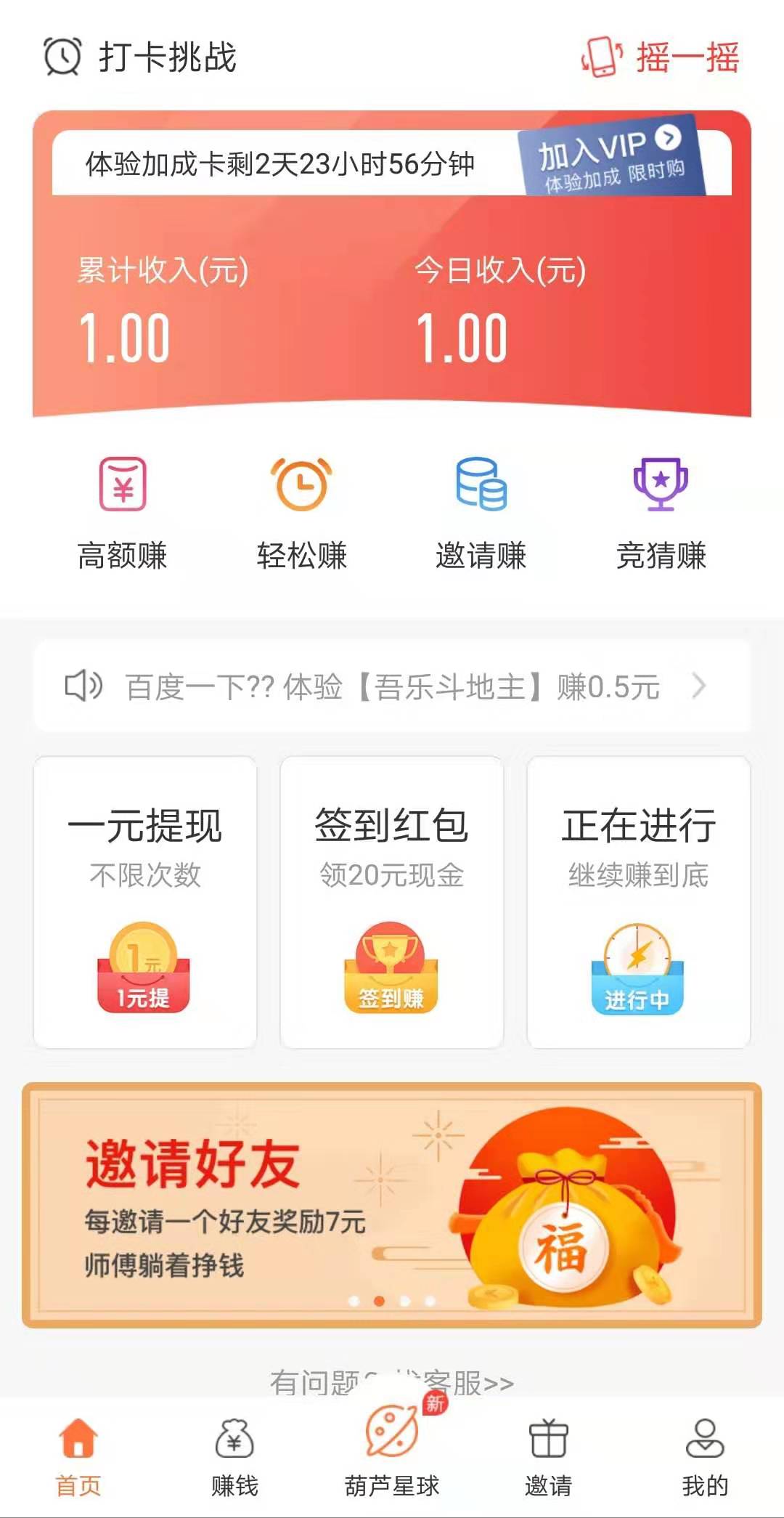This screenshot has width=784, height=1518.
Task: Contact customer service via 有问题 link
Action: pos(392,1383)
